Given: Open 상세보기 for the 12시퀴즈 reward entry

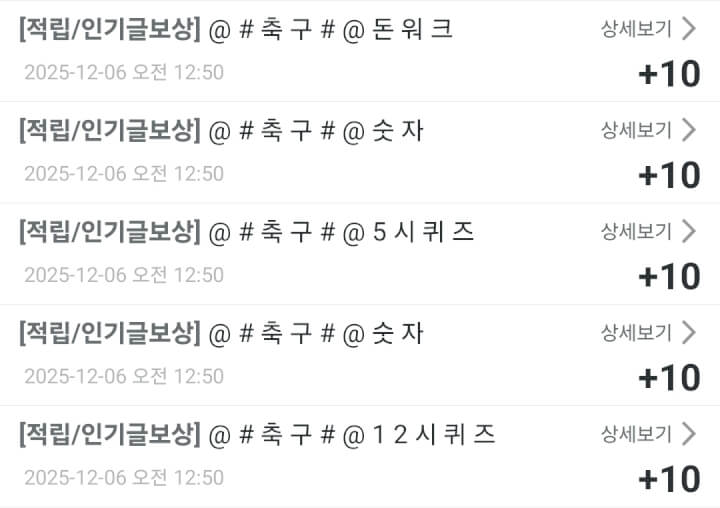Looking at the screenshot, I should pos(647,434).
